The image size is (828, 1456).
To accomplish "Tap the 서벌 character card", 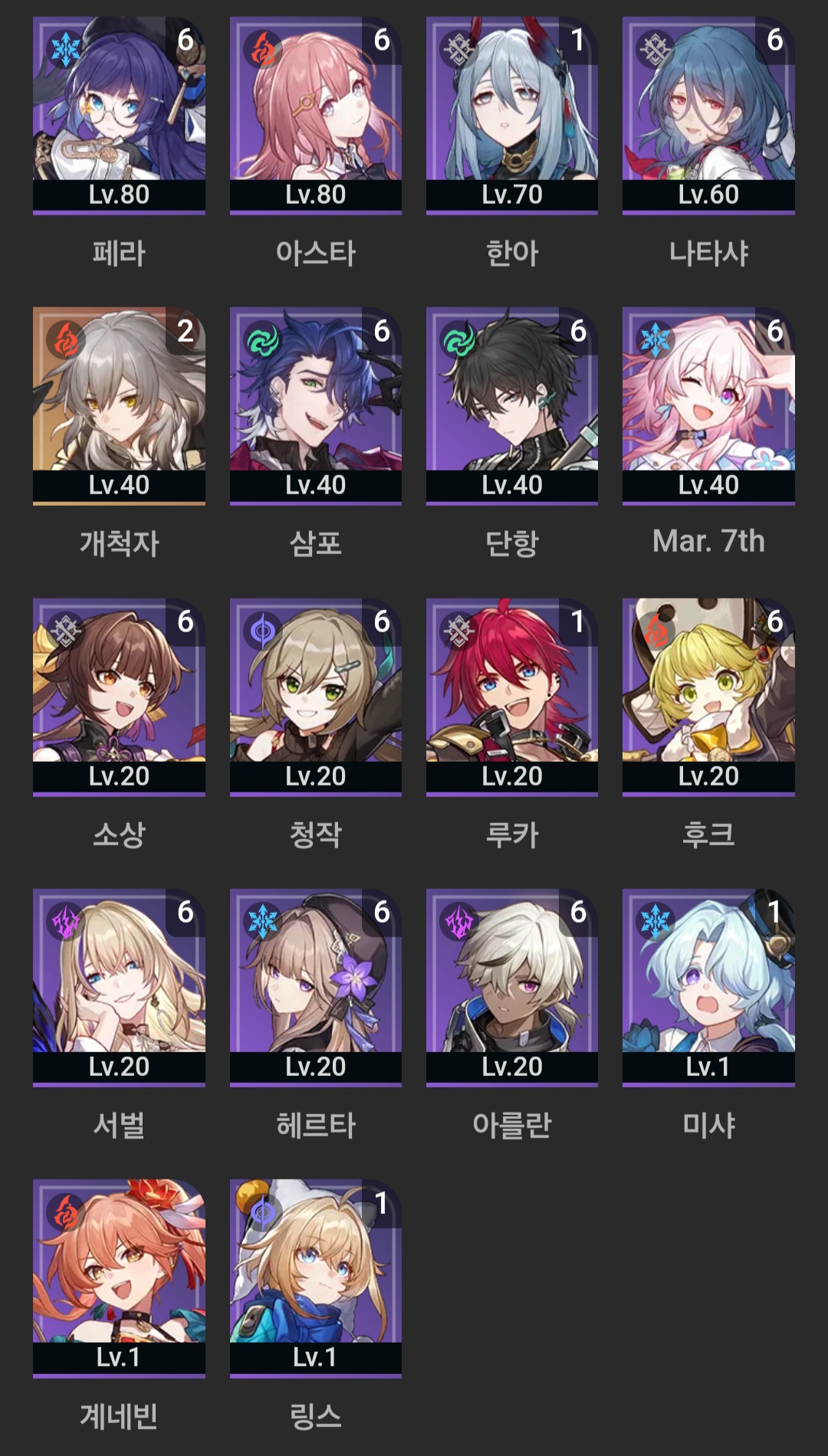I will pos(119,986).
